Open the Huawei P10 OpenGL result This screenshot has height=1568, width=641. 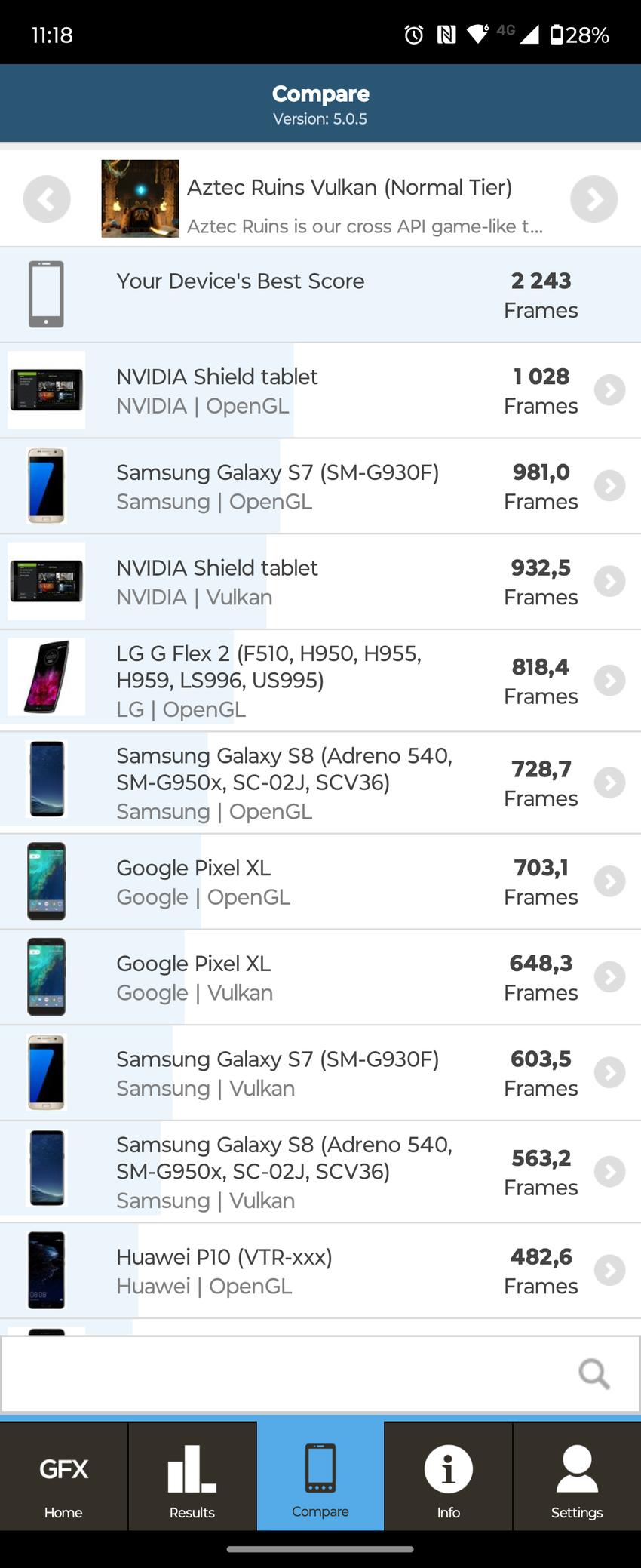320,1271
